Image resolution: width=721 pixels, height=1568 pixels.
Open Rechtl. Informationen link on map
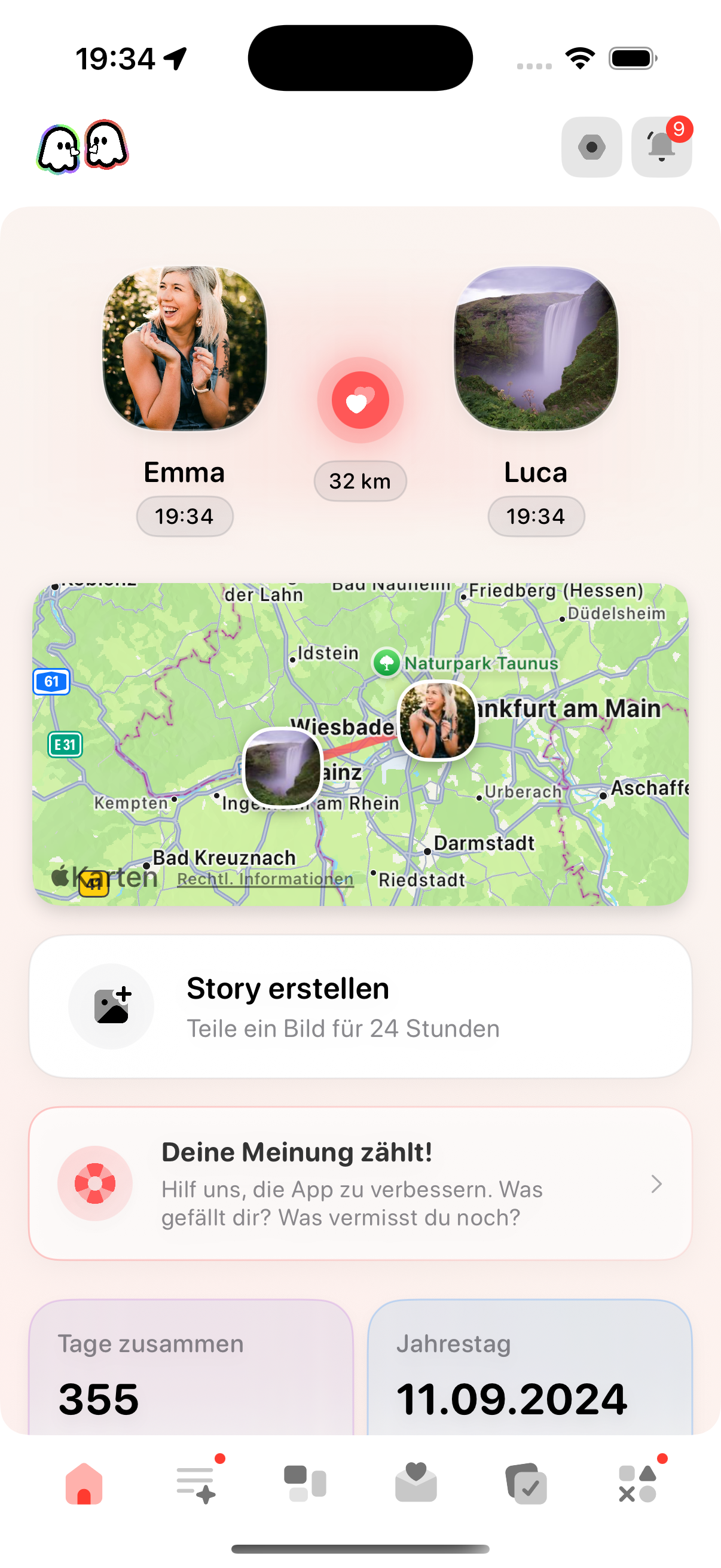click(x=265, y=879)
